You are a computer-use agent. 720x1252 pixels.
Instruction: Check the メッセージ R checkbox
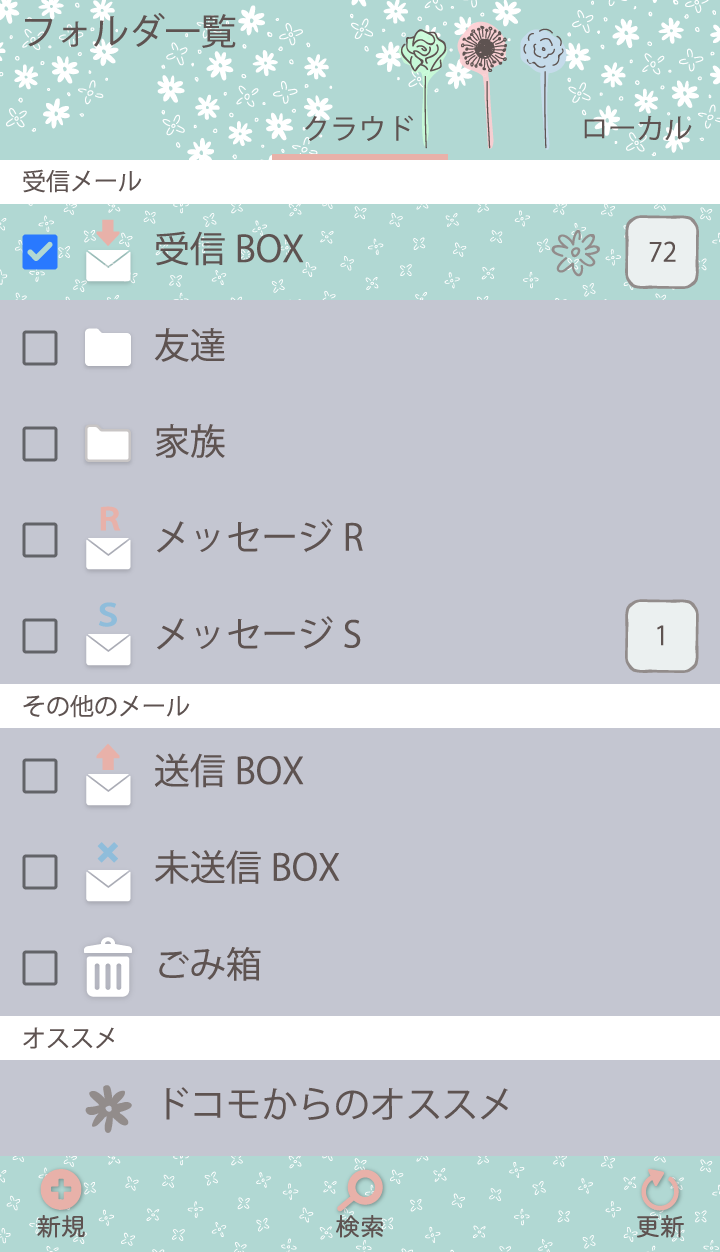[x=40, y=540]
